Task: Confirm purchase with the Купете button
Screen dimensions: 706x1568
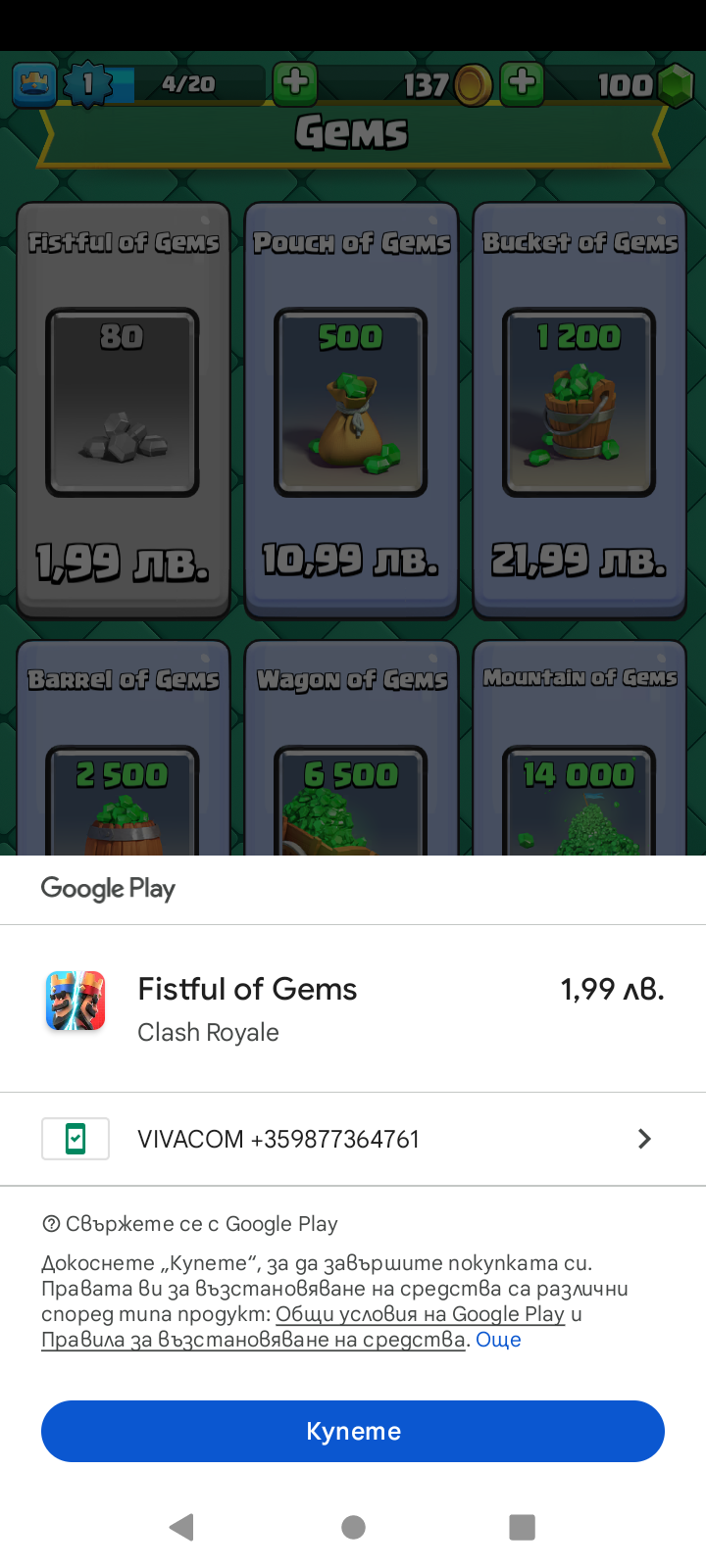Action: (353, 1431)
